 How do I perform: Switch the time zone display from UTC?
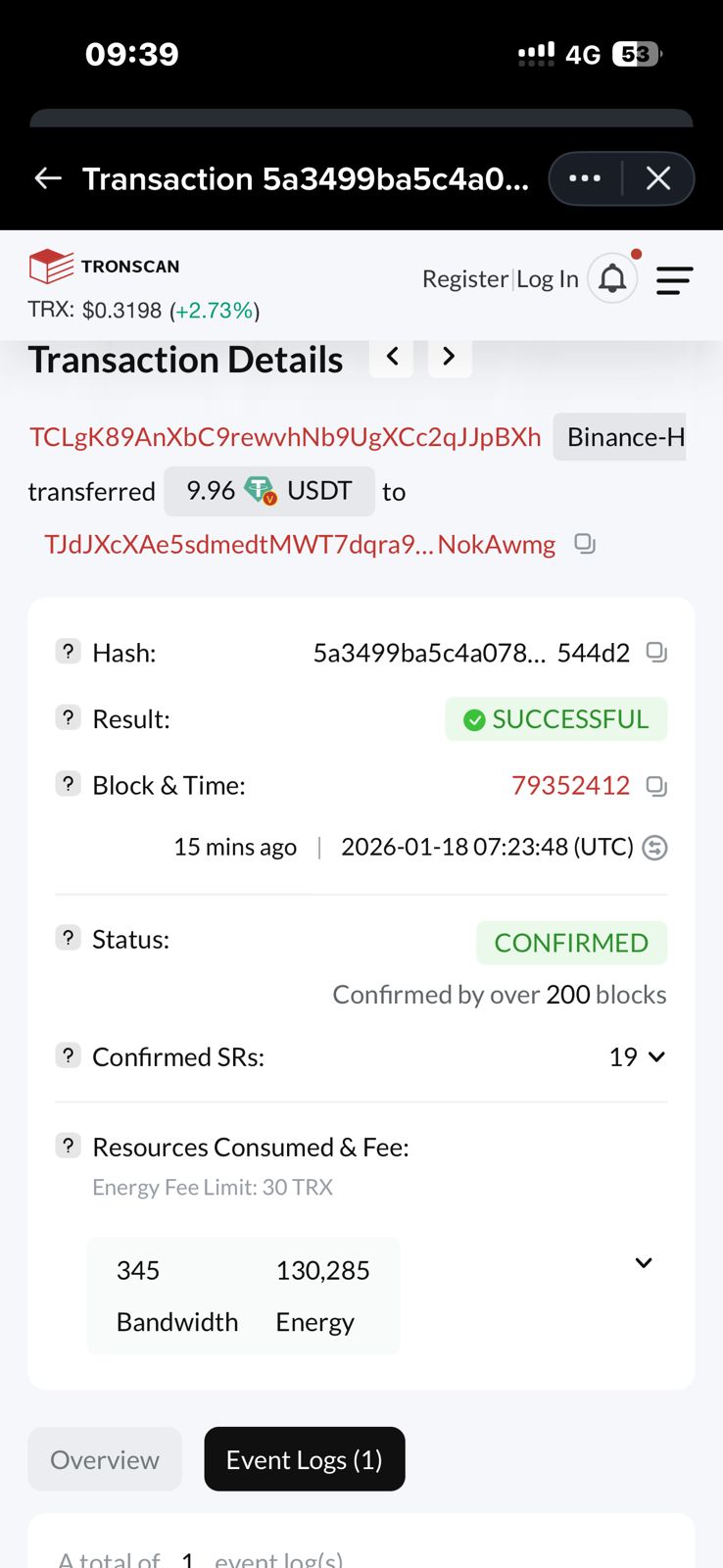pyautogui.click(x=654, y=848)
